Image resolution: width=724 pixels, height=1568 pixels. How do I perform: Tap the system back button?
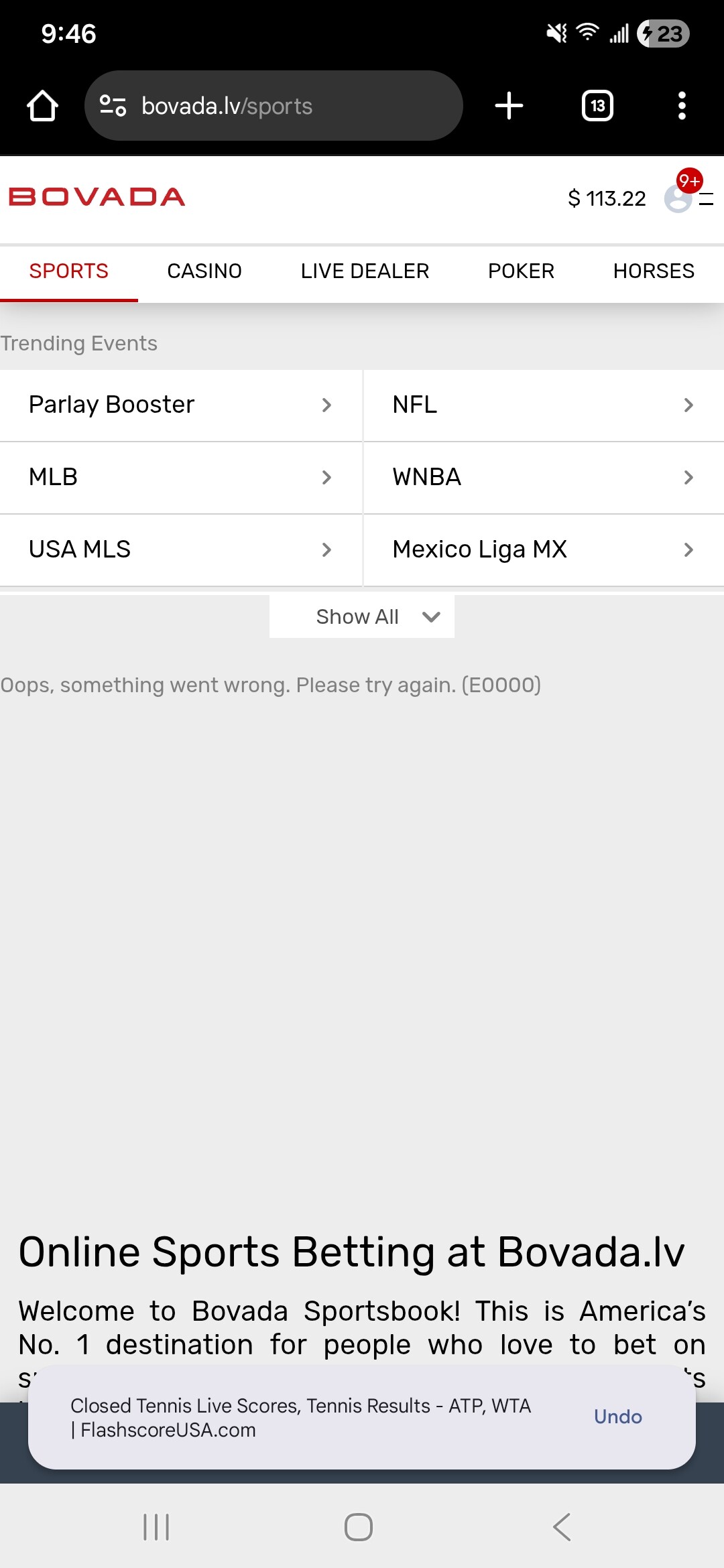click(x=562, y=1527)
